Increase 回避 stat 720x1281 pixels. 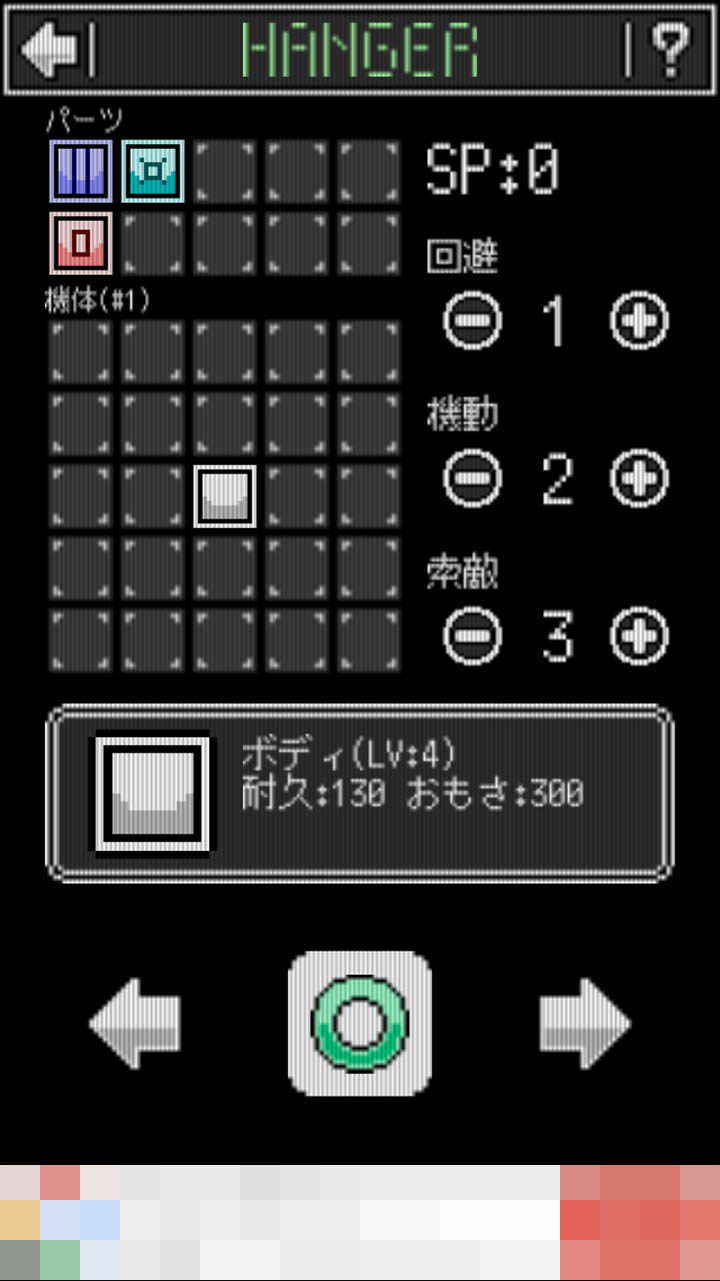(x=639, y=321)
